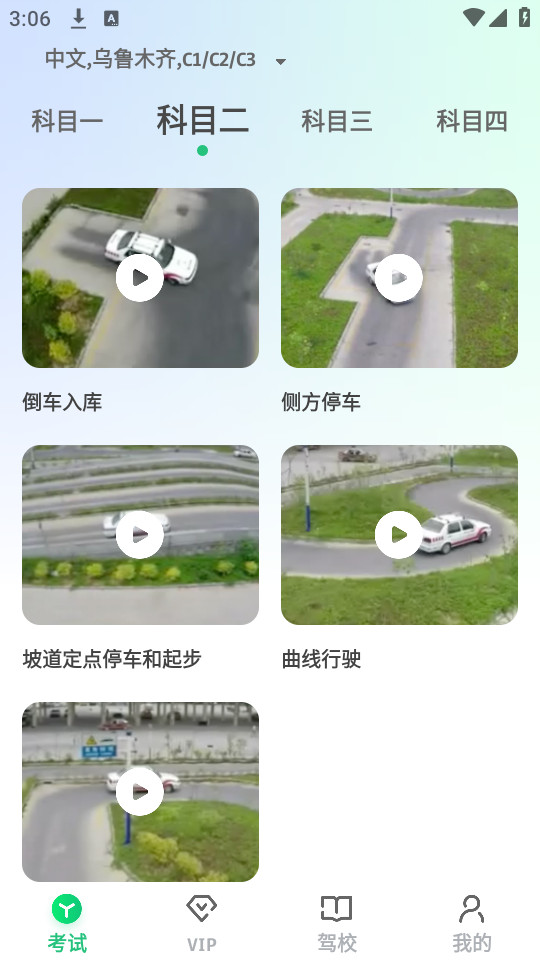The width and height of the screenshot is (540, 960).
Task: Open the 侧方停车 video
Action: [x=399, y=278]
